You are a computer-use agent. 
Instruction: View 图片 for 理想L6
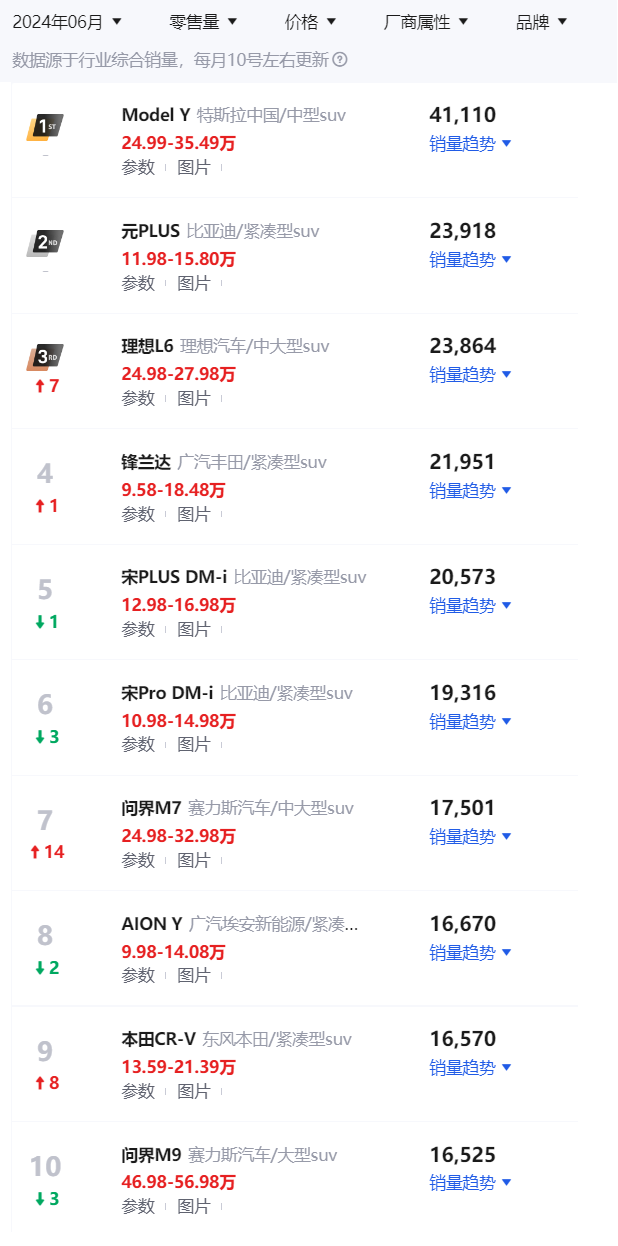[x=194, y=398]
